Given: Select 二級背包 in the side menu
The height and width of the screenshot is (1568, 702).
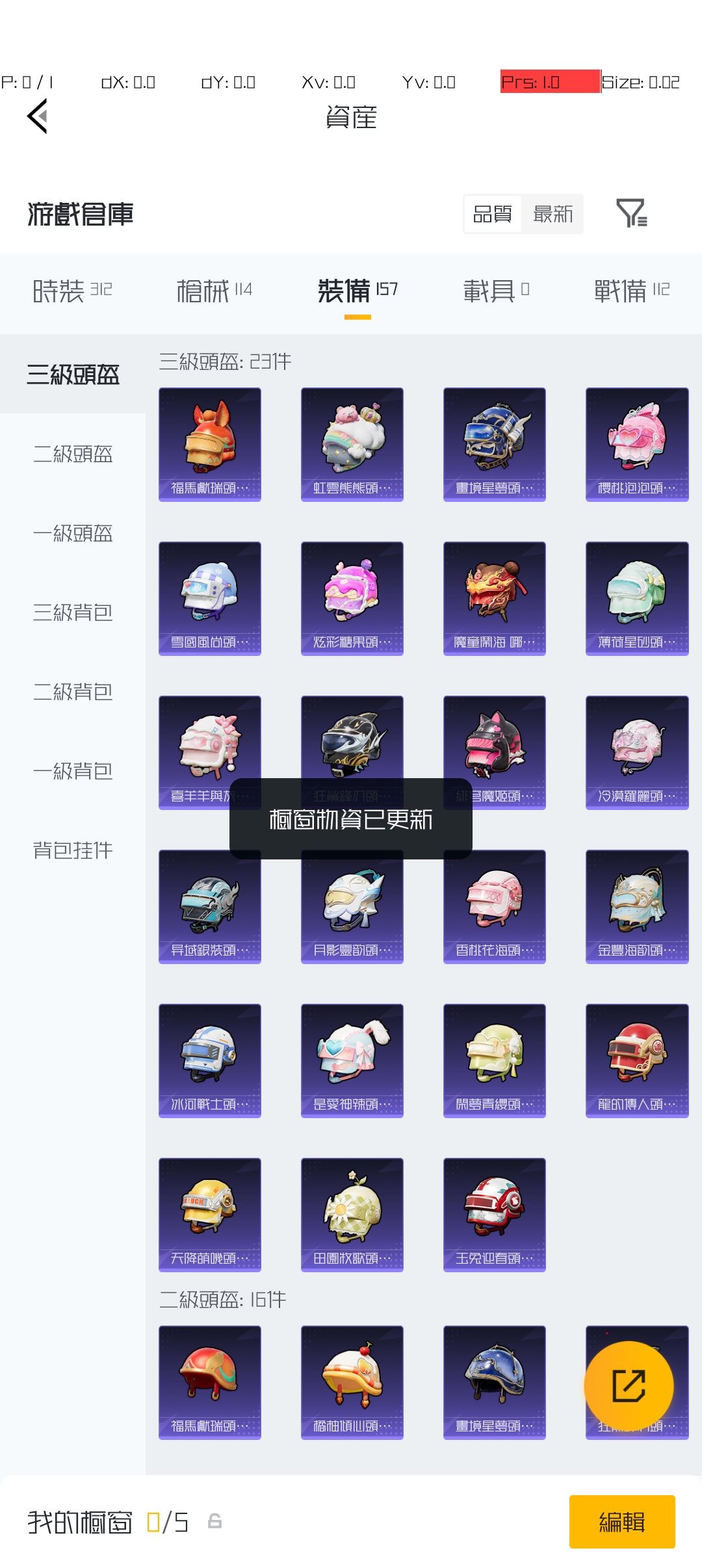Looking at the screenshot, I should pyautogui.click(x=73, y=692).
